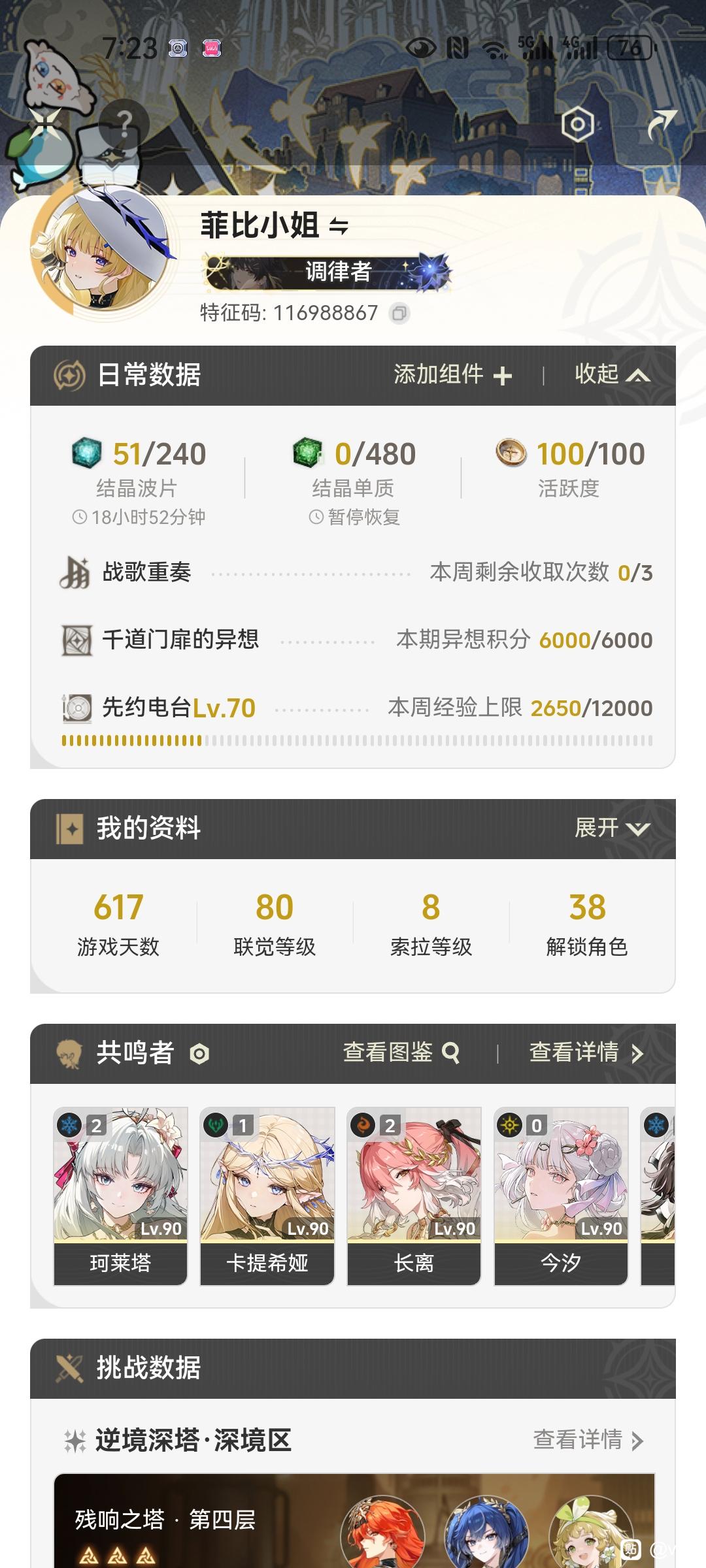Collapse daily data with 收起

point(612,375)
